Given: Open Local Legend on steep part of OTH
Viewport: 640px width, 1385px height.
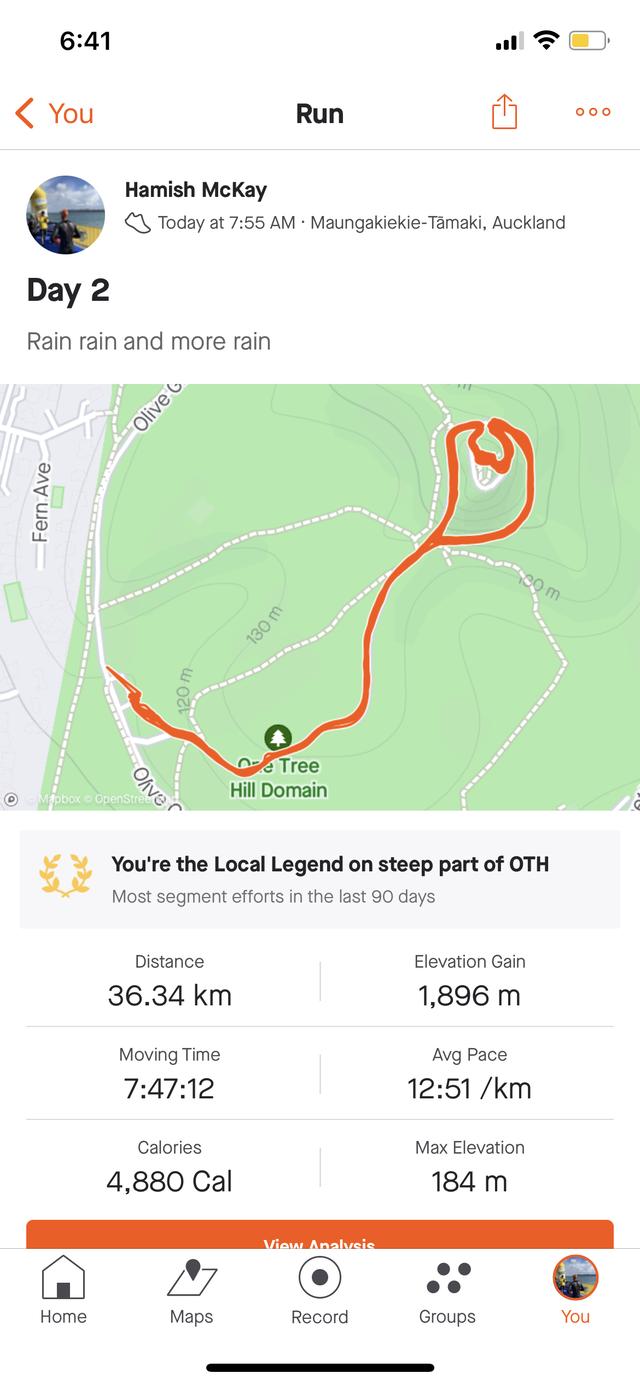Looking at the screenshot, I should [320, 878].
